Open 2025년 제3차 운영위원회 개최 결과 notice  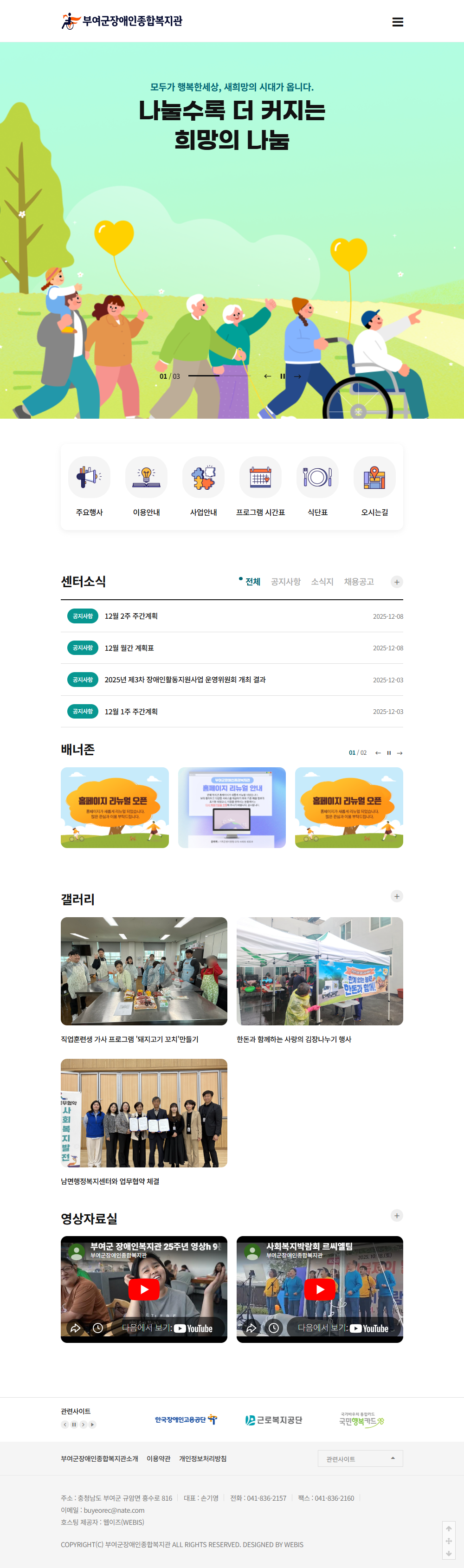tap(185, 679)
